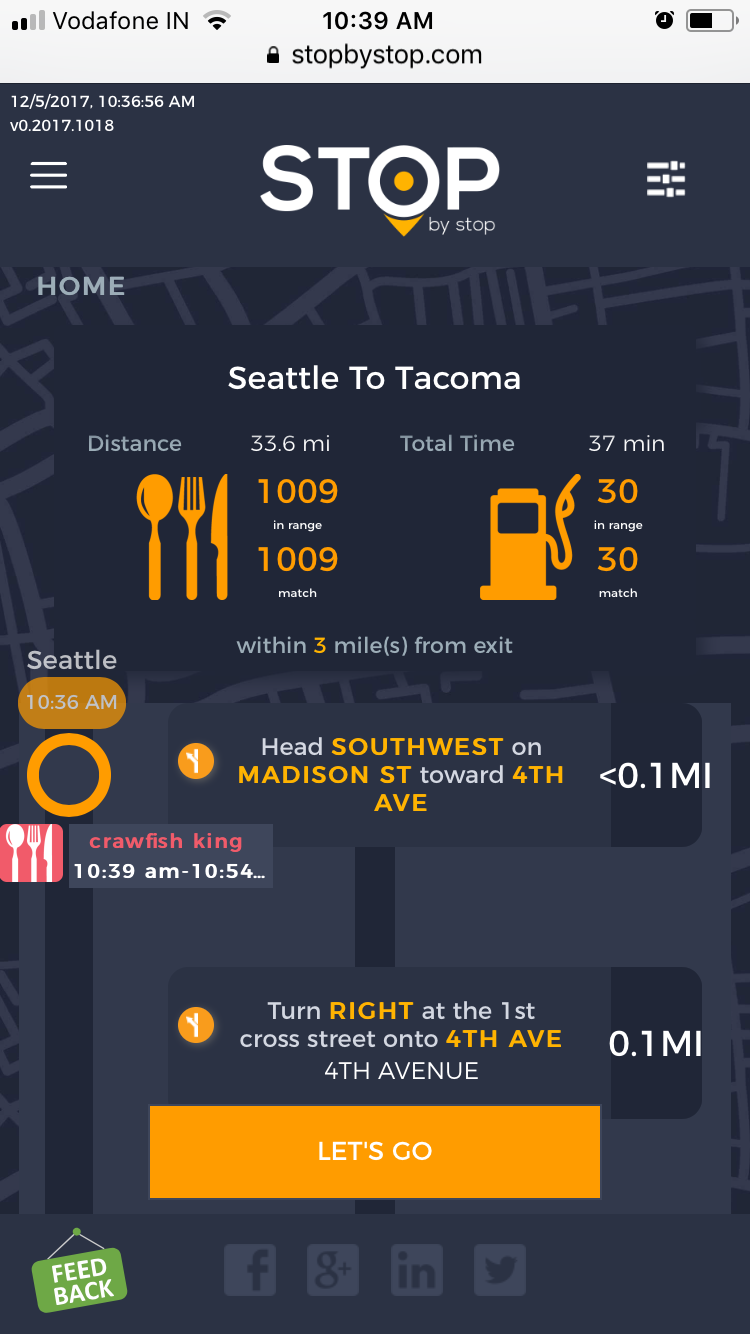View restaurants in range
750x1334 pixels.
tap(297, 492)
